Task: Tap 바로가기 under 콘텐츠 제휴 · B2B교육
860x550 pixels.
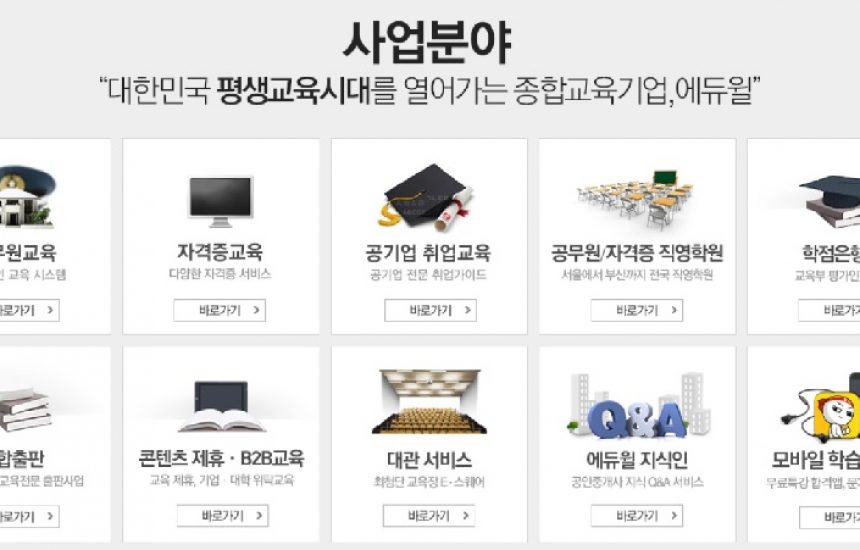Action: (222, 516)
